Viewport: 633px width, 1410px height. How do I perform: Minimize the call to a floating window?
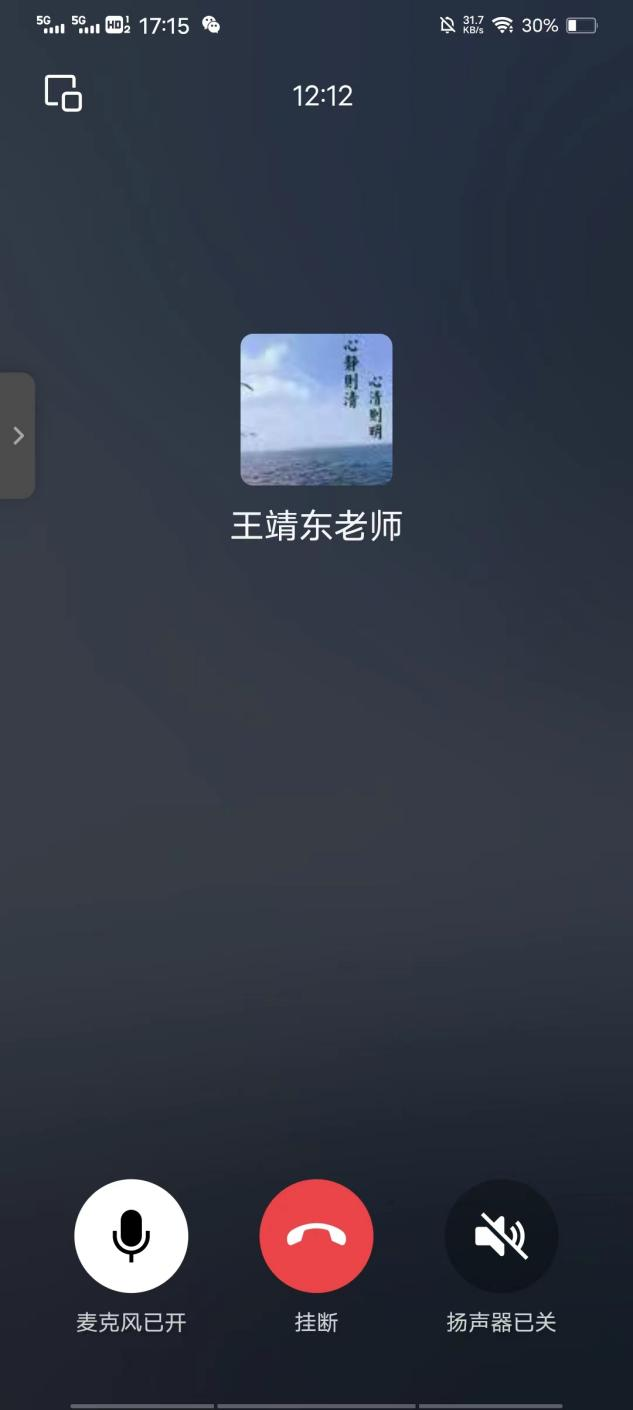point(64,94)
